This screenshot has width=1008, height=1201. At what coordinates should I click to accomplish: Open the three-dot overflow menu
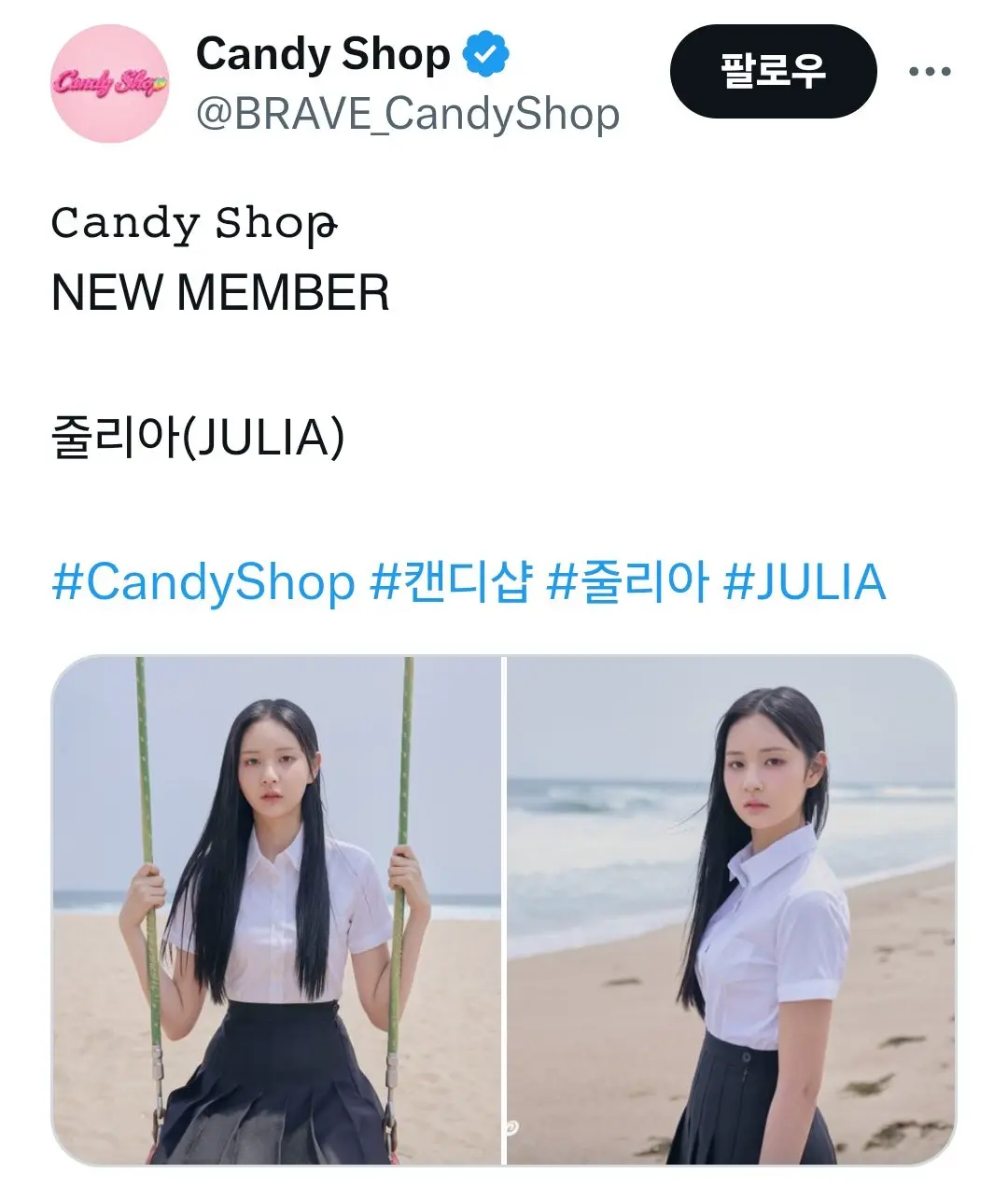click(x=930, y=72)
